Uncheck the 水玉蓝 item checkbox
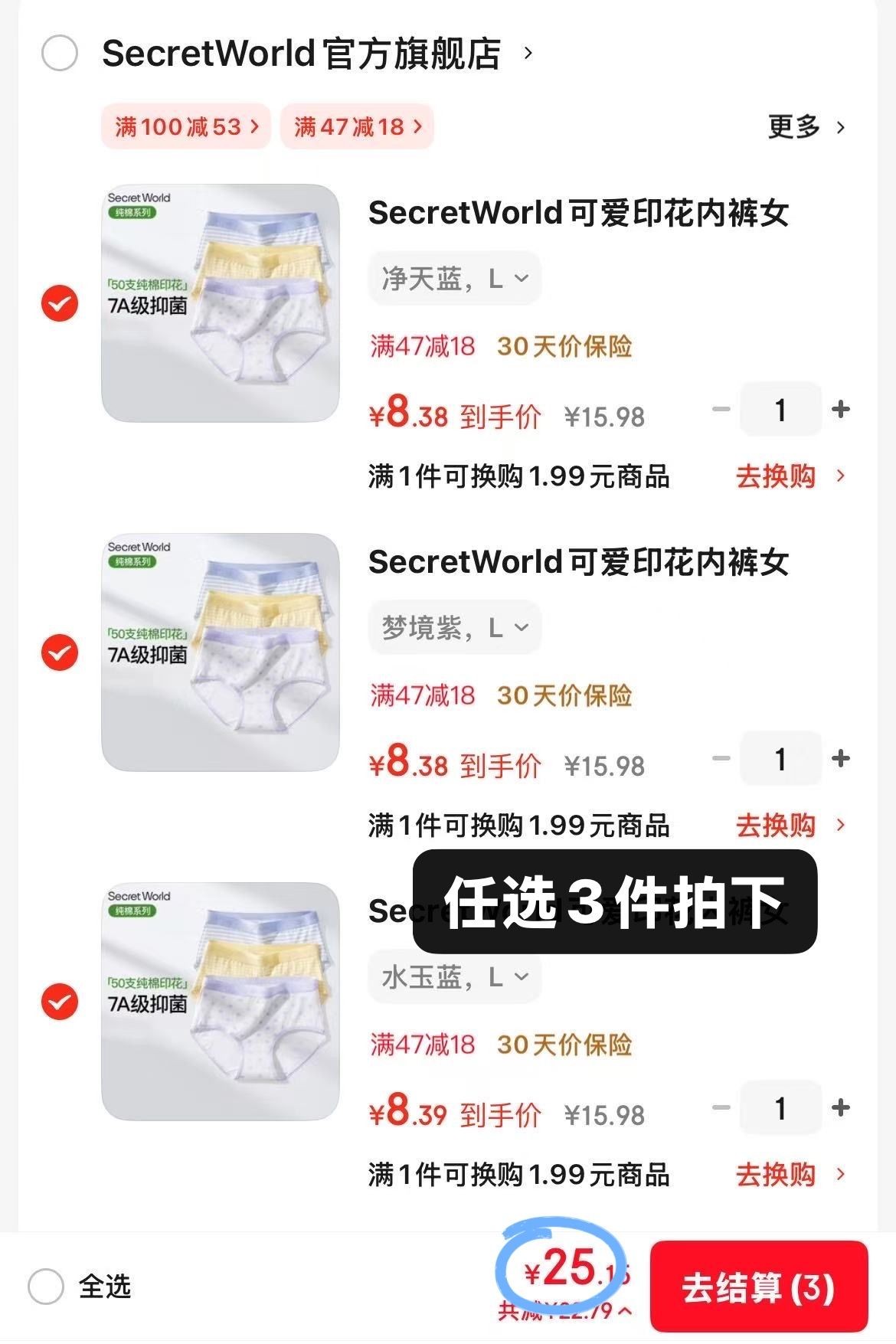 60,1002
